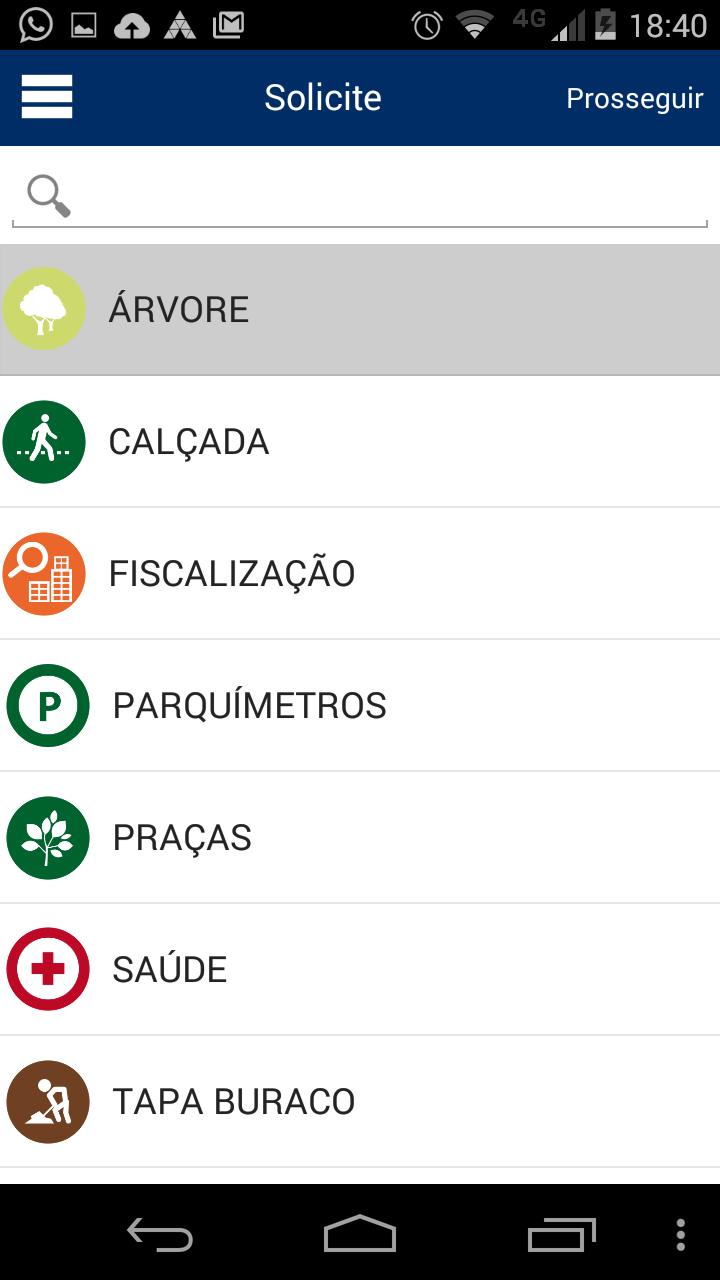720x1280 pixels.
Task: Tap Prosseguir to continue
Action: 634,98
